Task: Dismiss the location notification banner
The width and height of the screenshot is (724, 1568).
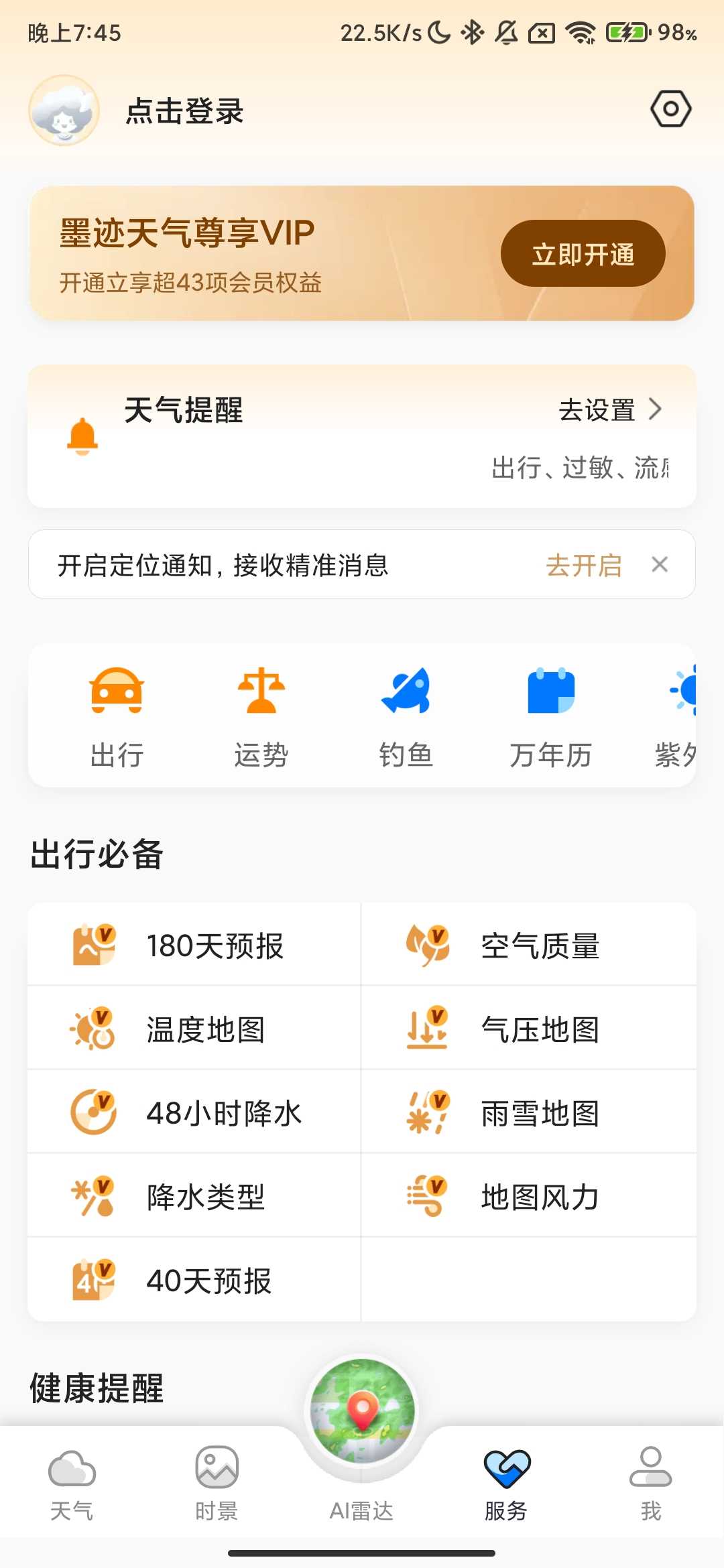Action: [661, 565]
